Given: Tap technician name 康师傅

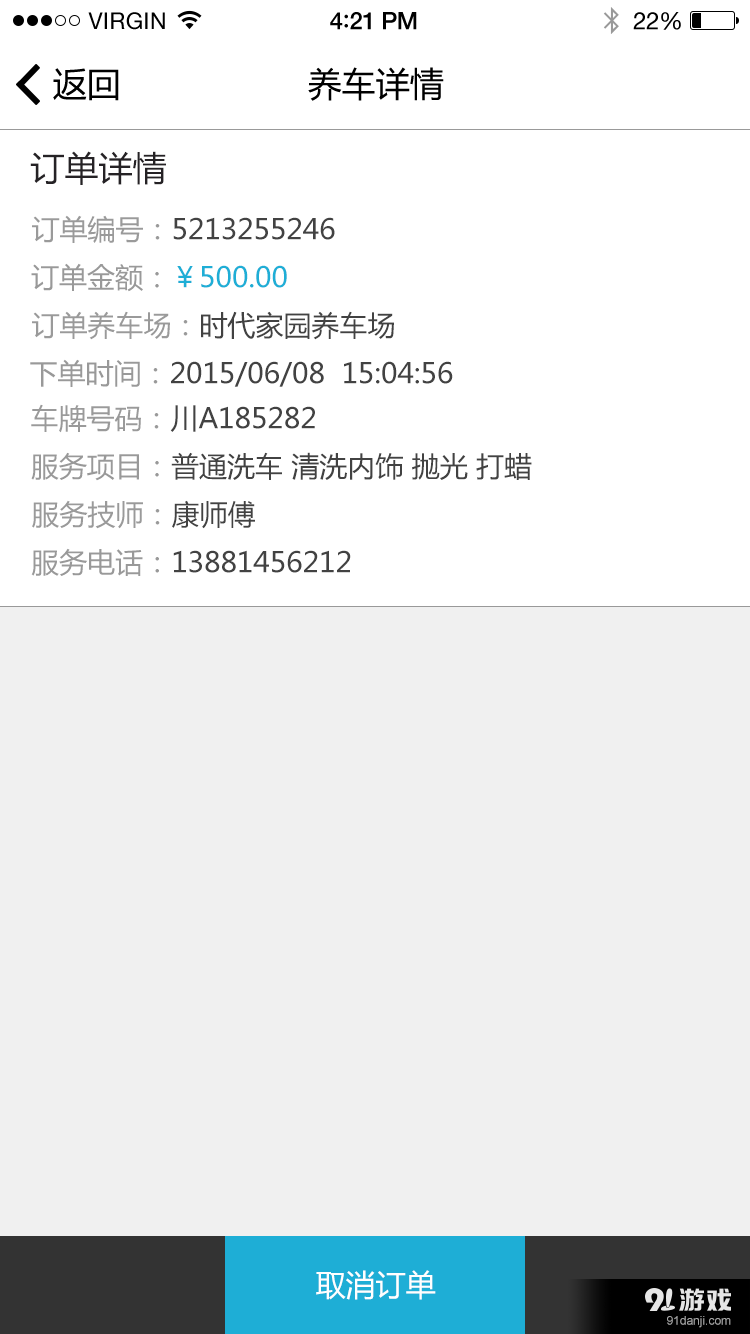Looking at the screenshot, I should point(213,514).
